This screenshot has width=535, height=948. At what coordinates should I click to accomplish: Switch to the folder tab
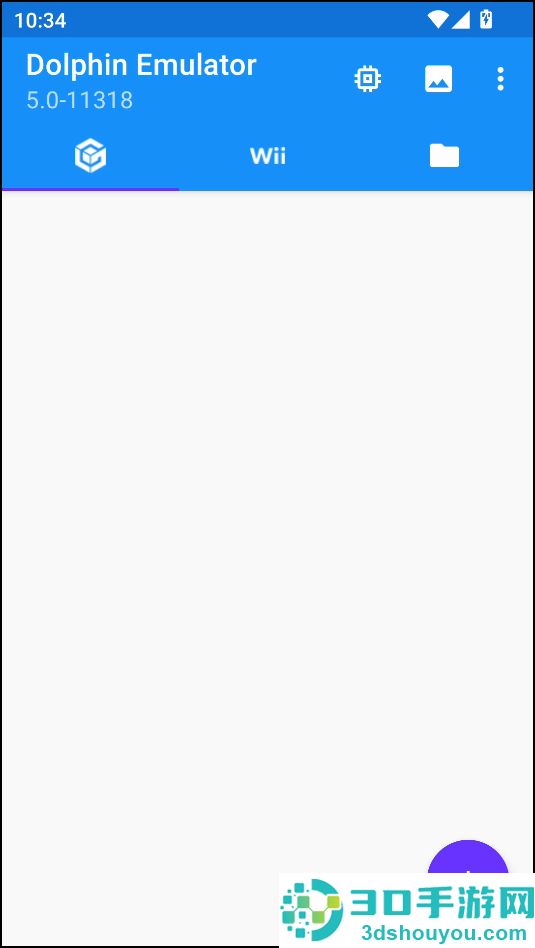pyautogui.click(x=444, y=156)
